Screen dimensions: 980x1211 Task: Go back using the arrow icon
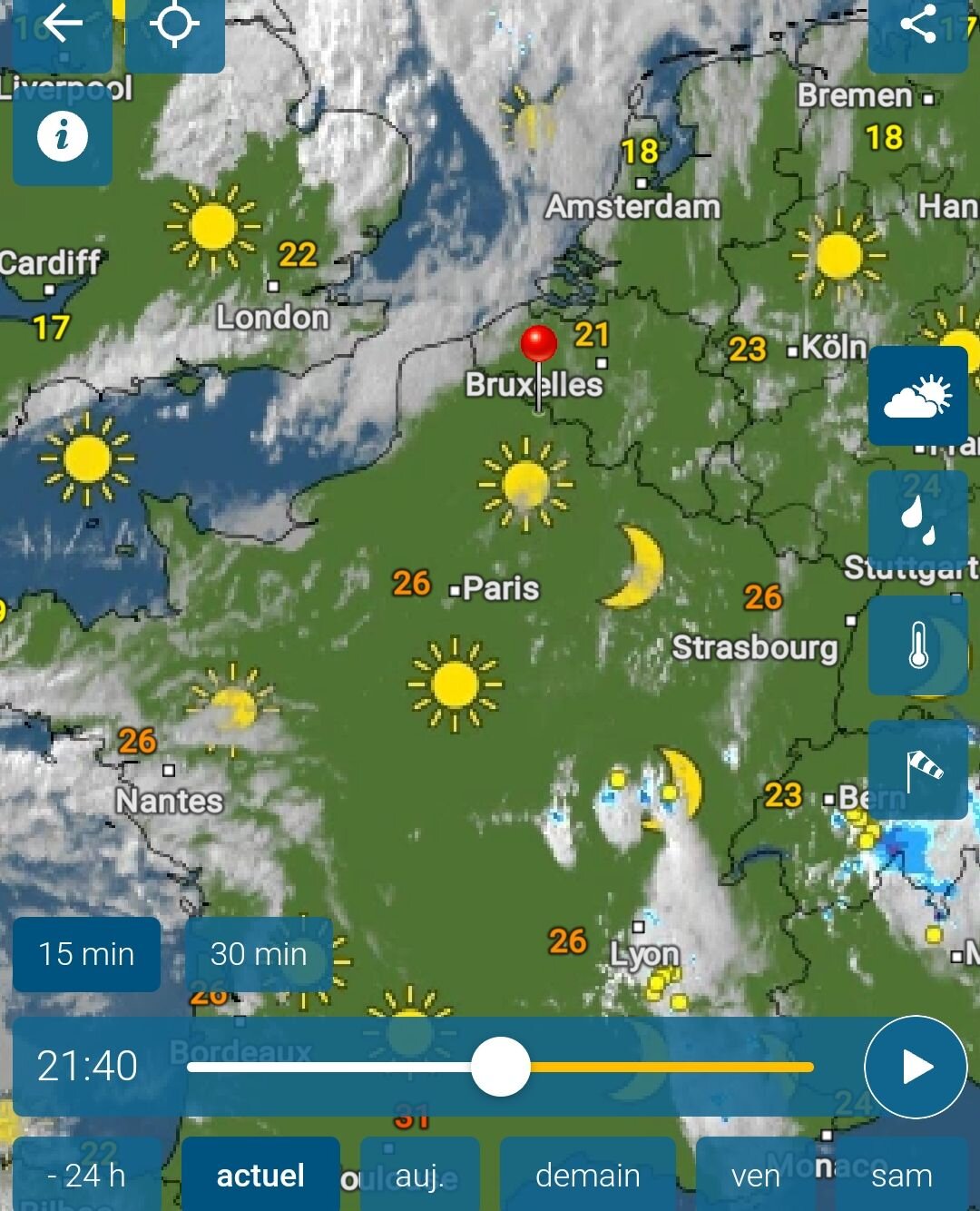coord(61,25)
